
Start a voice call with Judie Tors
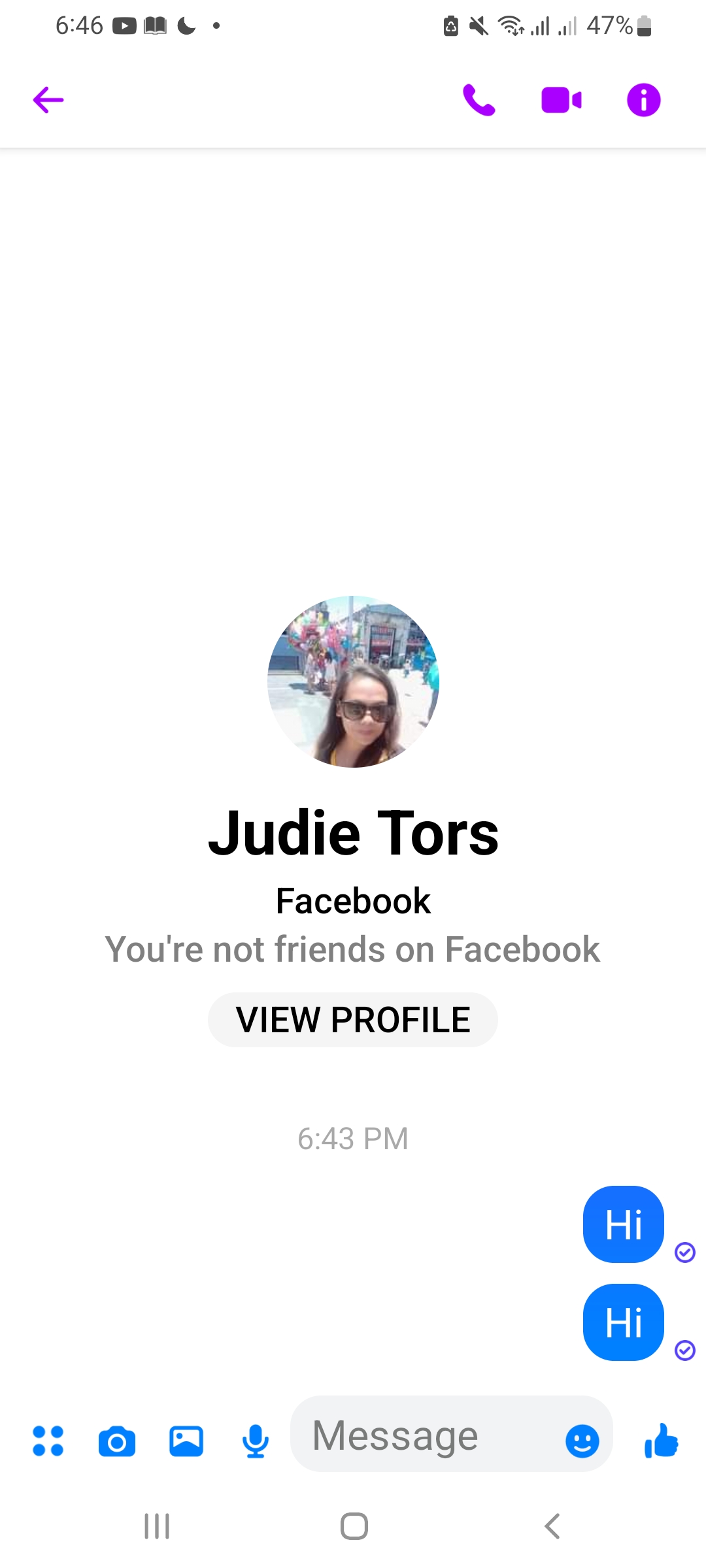(x=479, y=100)
